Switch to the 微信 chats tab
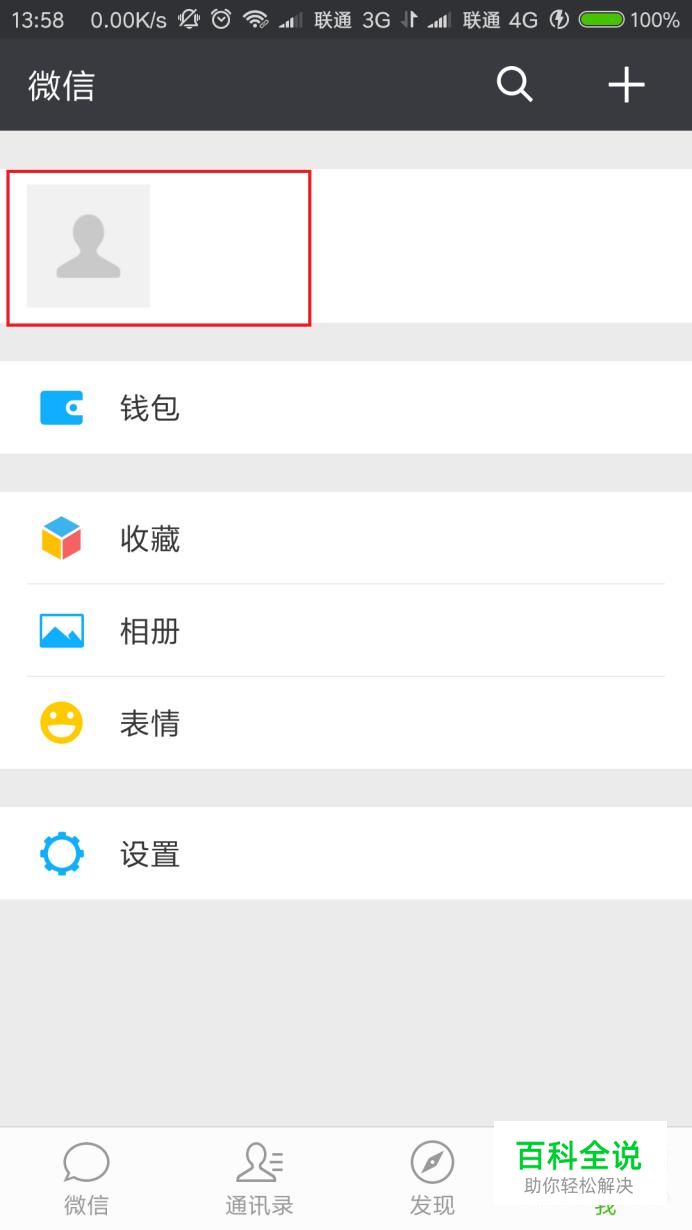This screenshot has height=1230, width=692. (86, 1178)
